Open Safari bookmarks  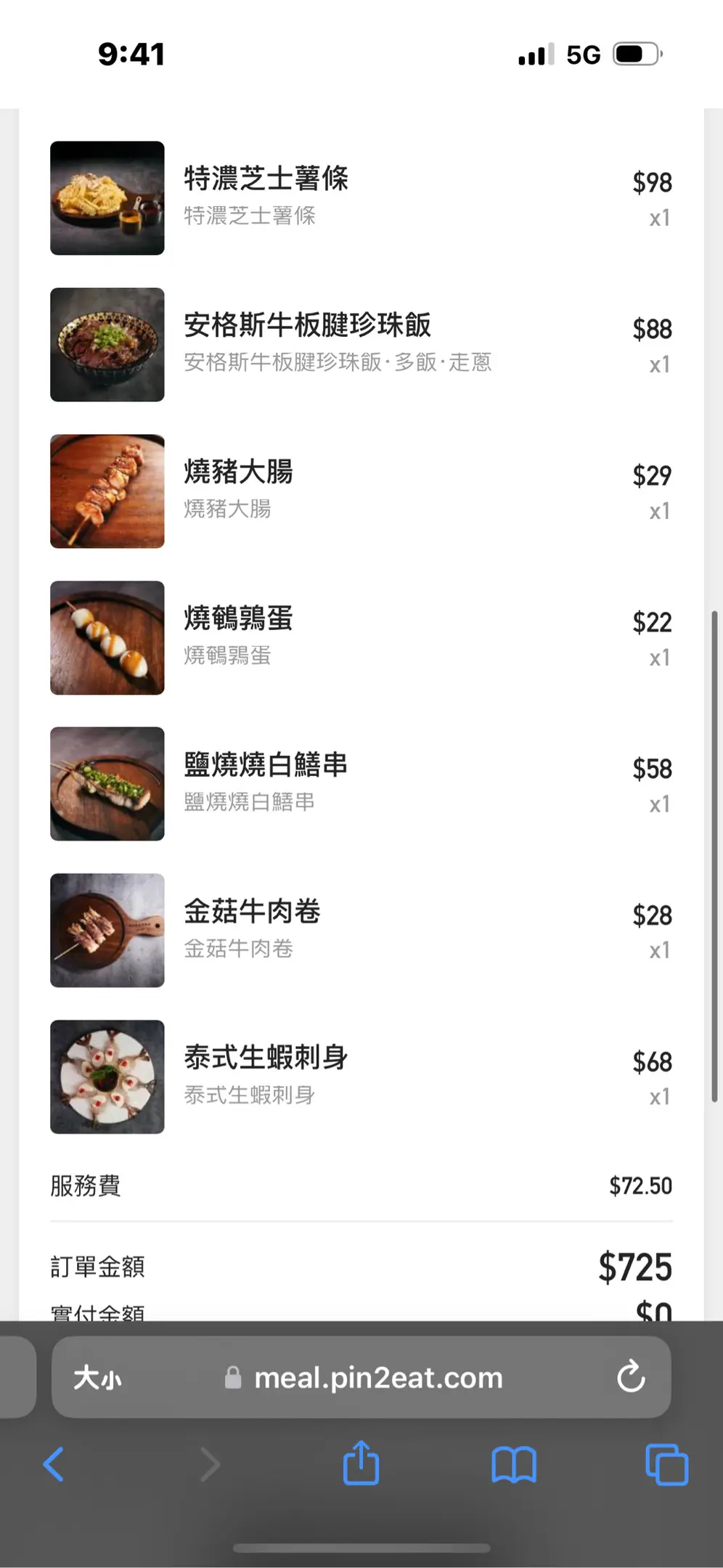513,1464
